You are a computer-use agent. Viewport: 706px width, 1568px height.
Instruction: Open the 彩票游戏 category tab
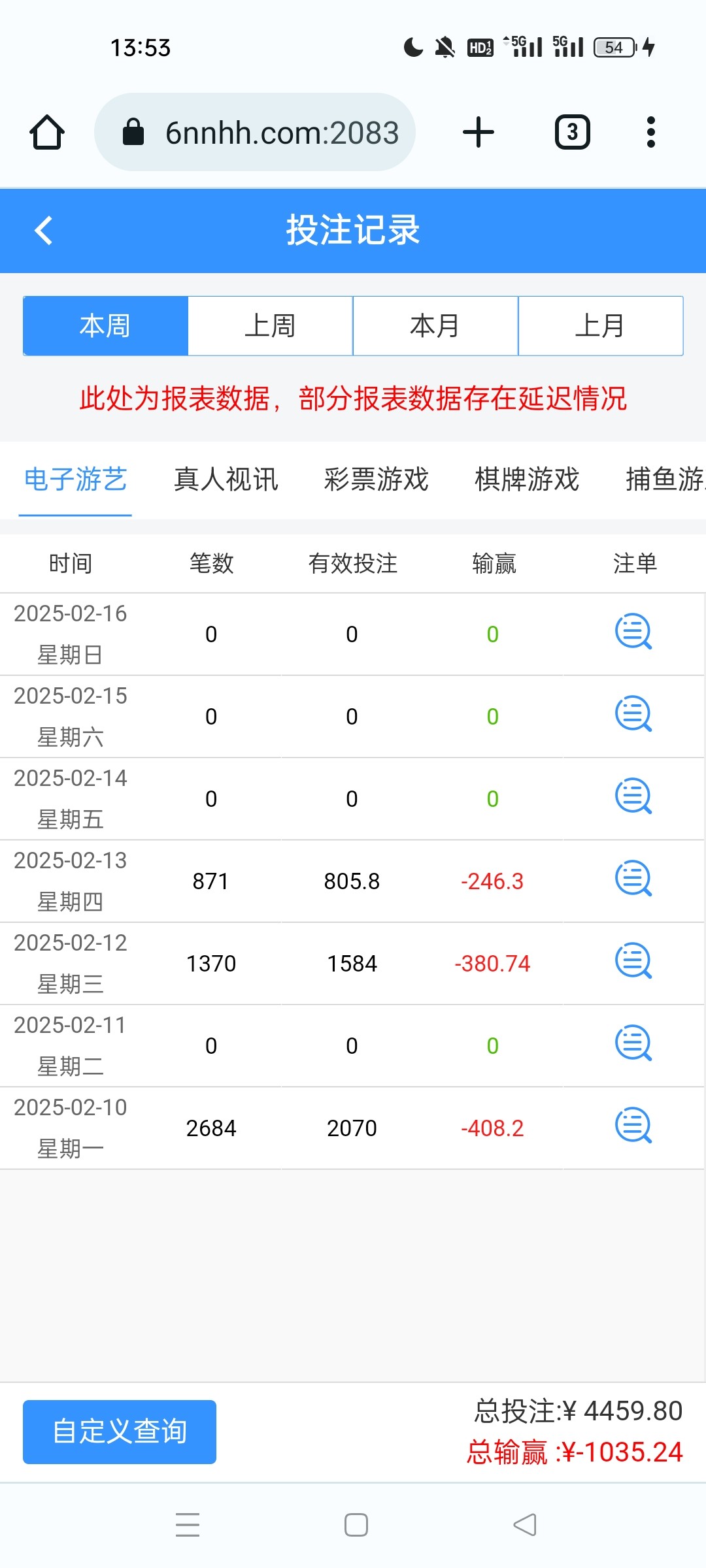pos(377,480)
